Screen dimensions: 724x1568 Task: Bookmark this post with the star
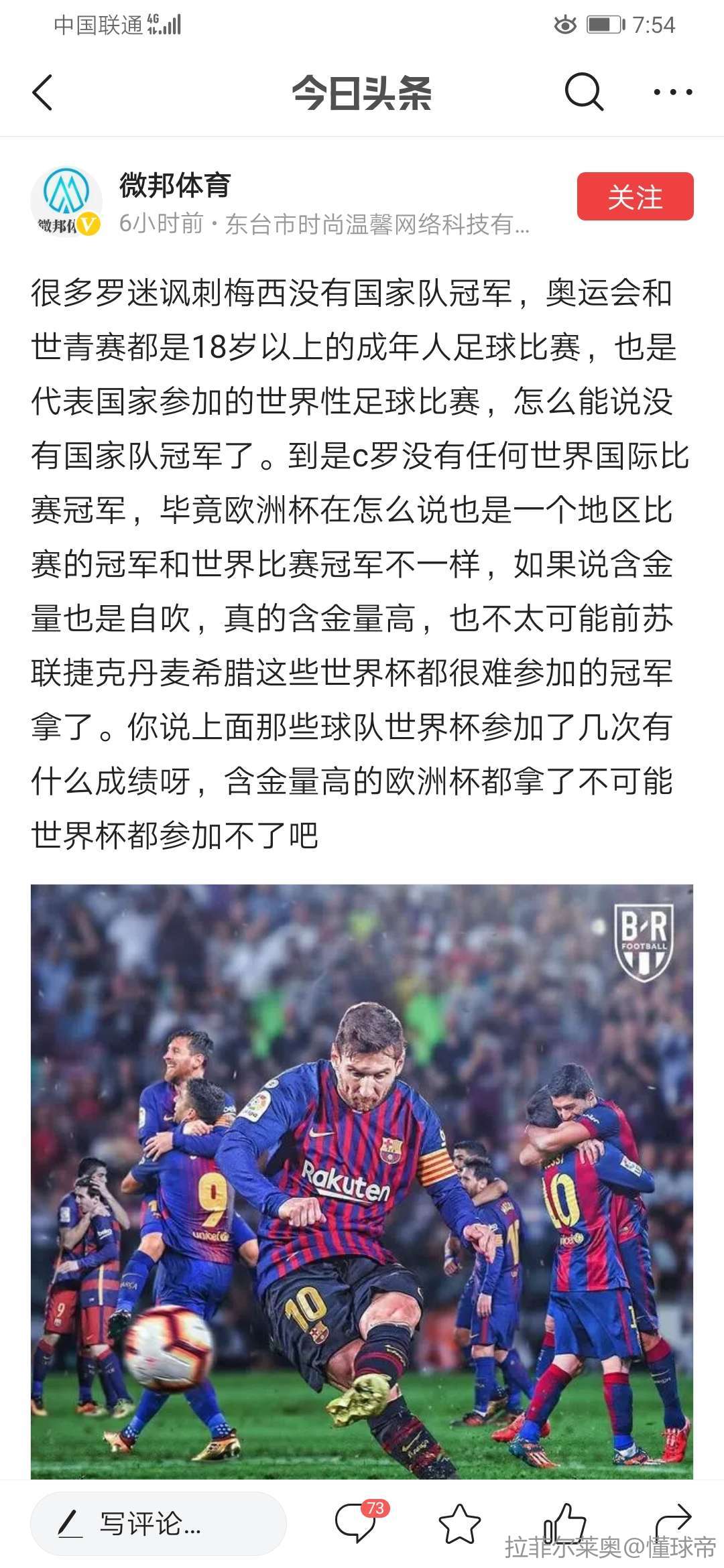[460, 1524]
